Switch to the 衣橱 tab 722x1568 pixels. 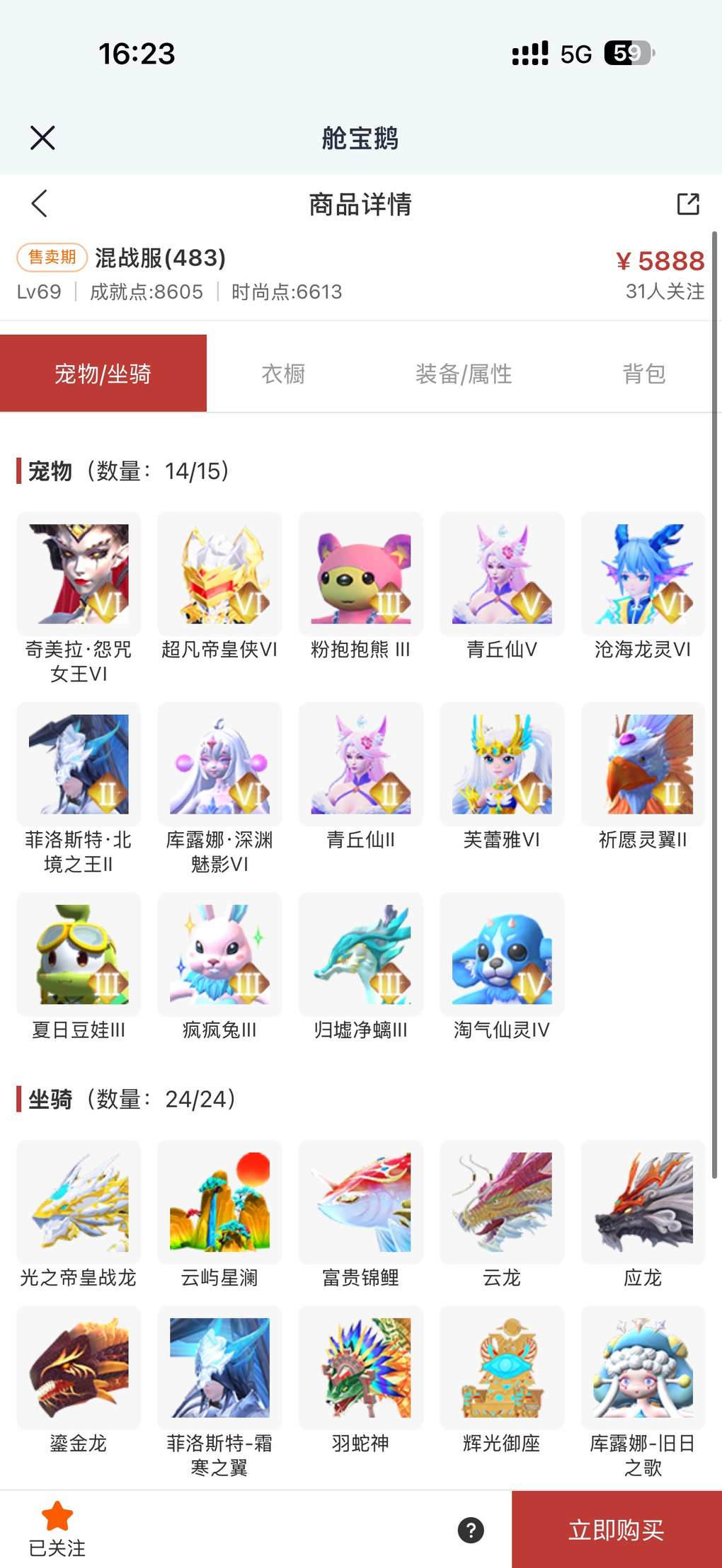(x=283, y=374)
